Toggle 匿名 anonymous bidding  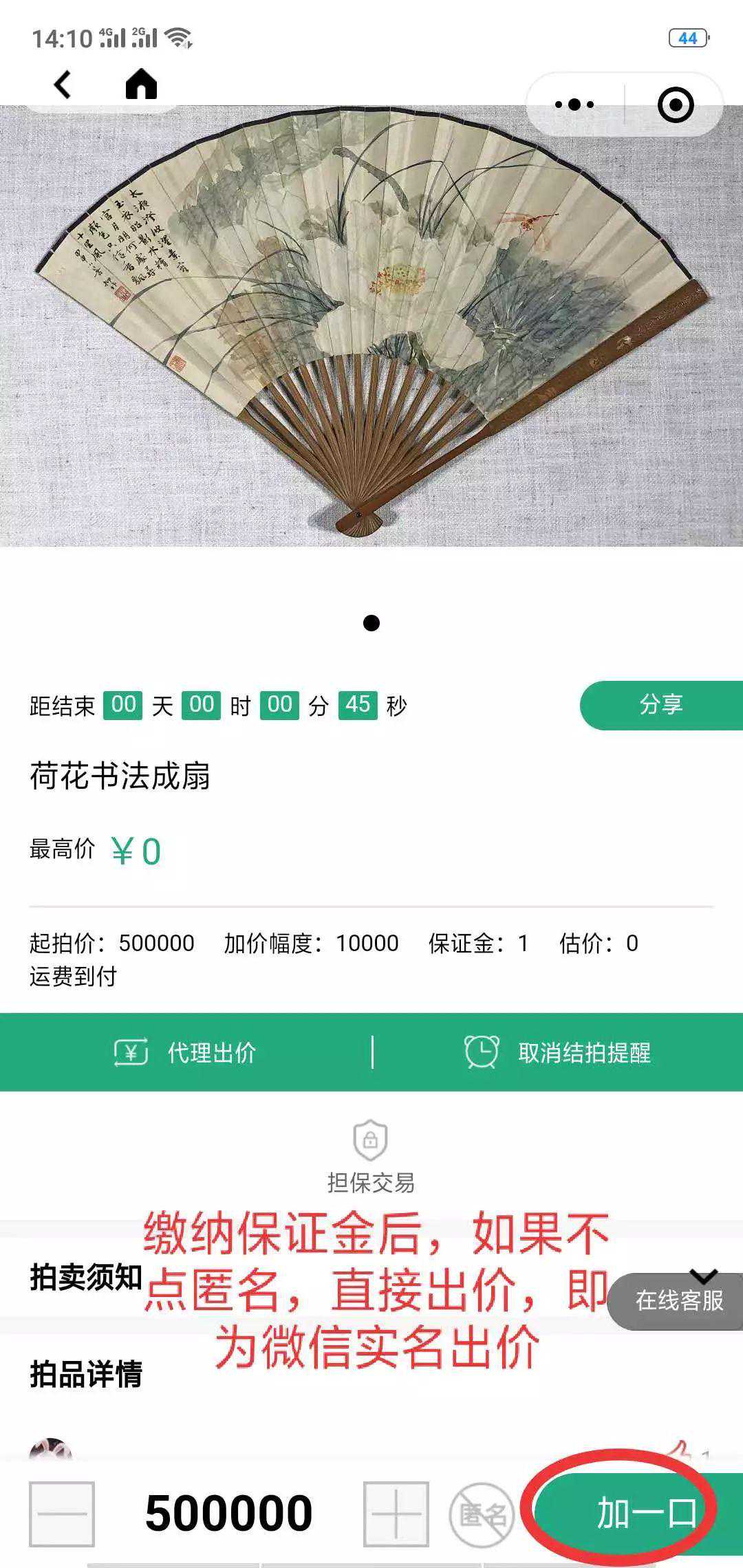[x=482, y=1514]
